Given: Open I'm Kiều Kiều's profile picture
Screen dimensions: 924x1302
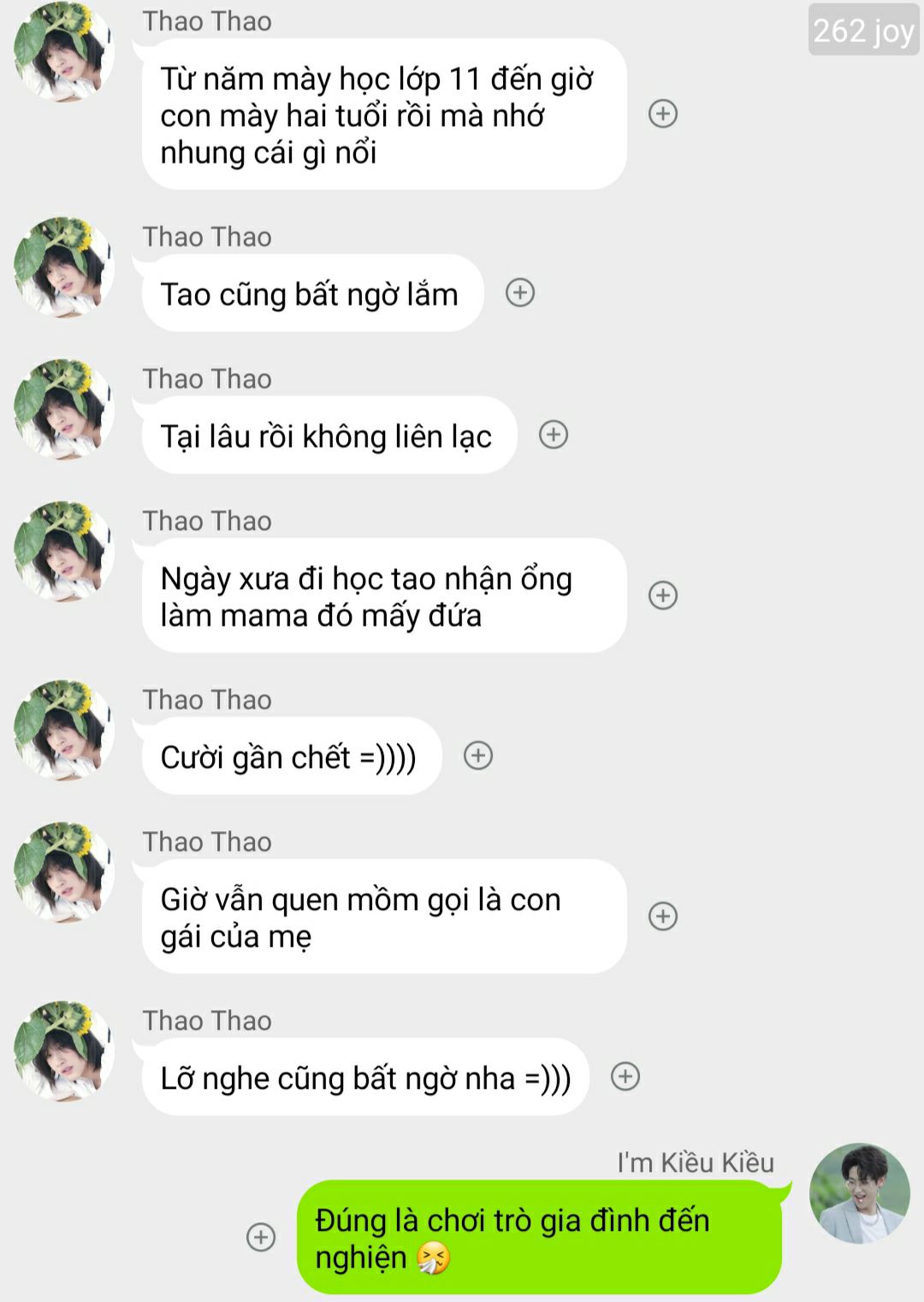Looking at the screenshot, I should pyautogui.click(x=859, y=1193).
